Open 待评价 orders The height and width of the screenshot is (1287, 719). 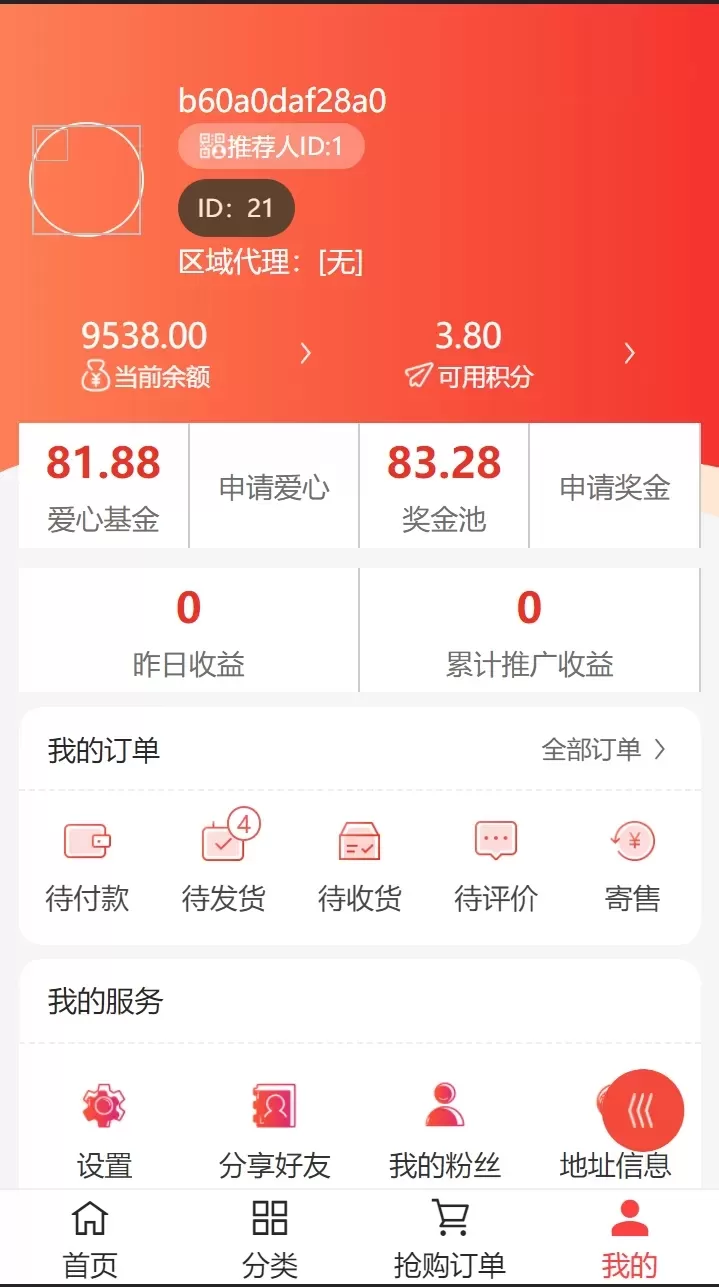[x=496, y=866]
